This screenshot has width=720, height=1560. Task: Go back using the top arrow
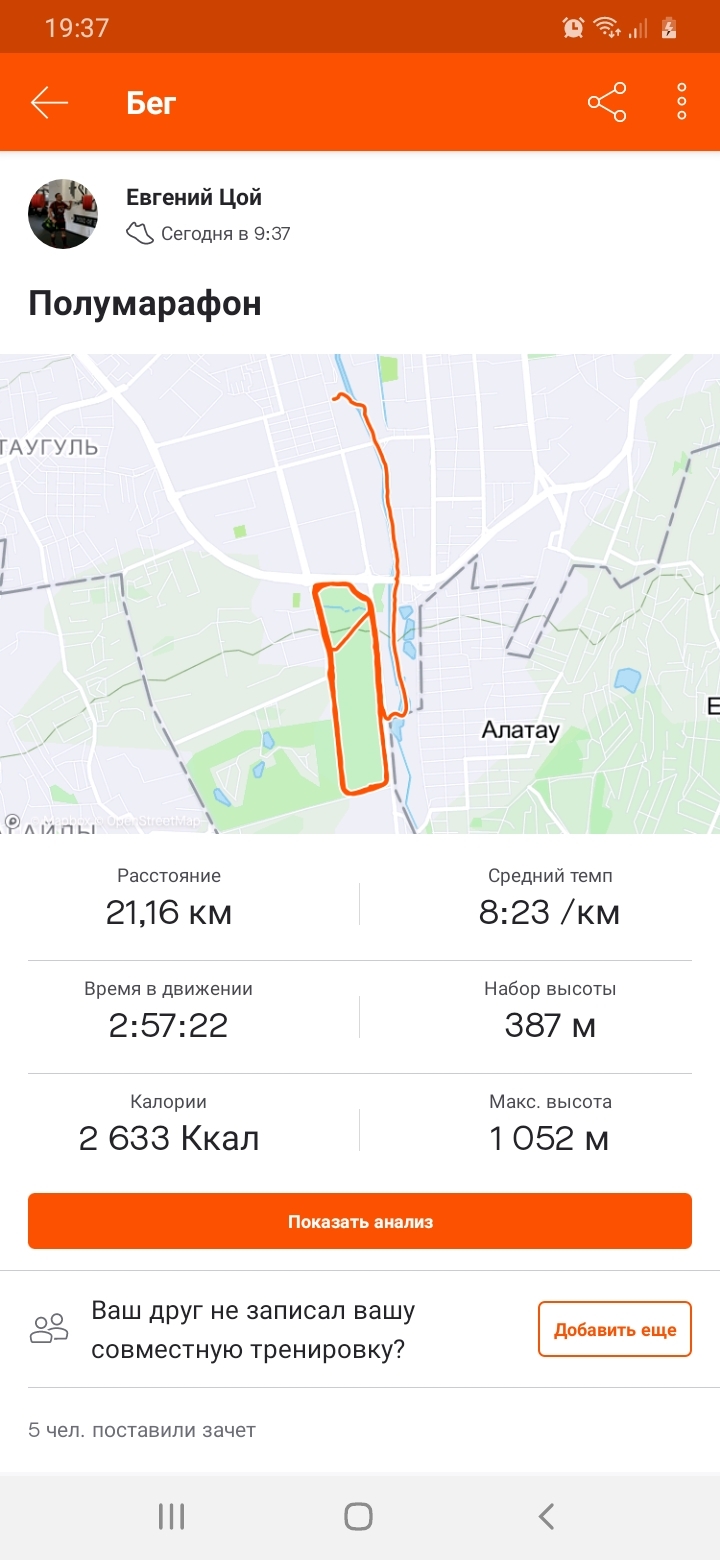[x=49, y=102]
